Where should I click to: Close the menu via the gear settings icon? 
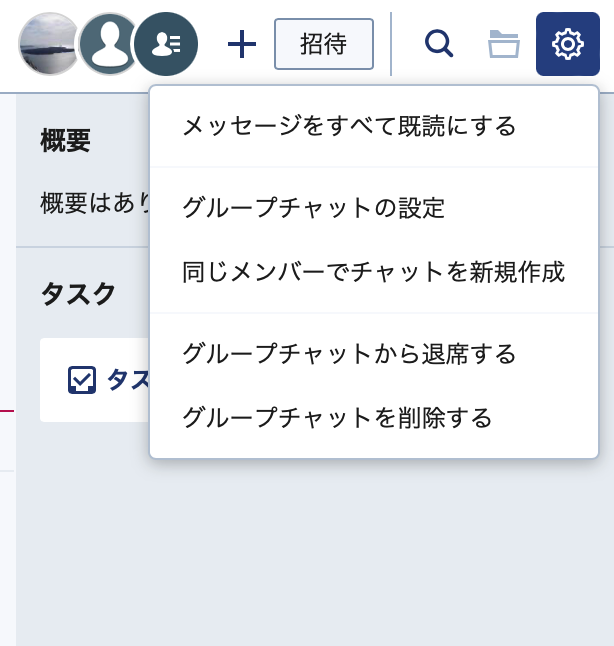pos(567,44)
